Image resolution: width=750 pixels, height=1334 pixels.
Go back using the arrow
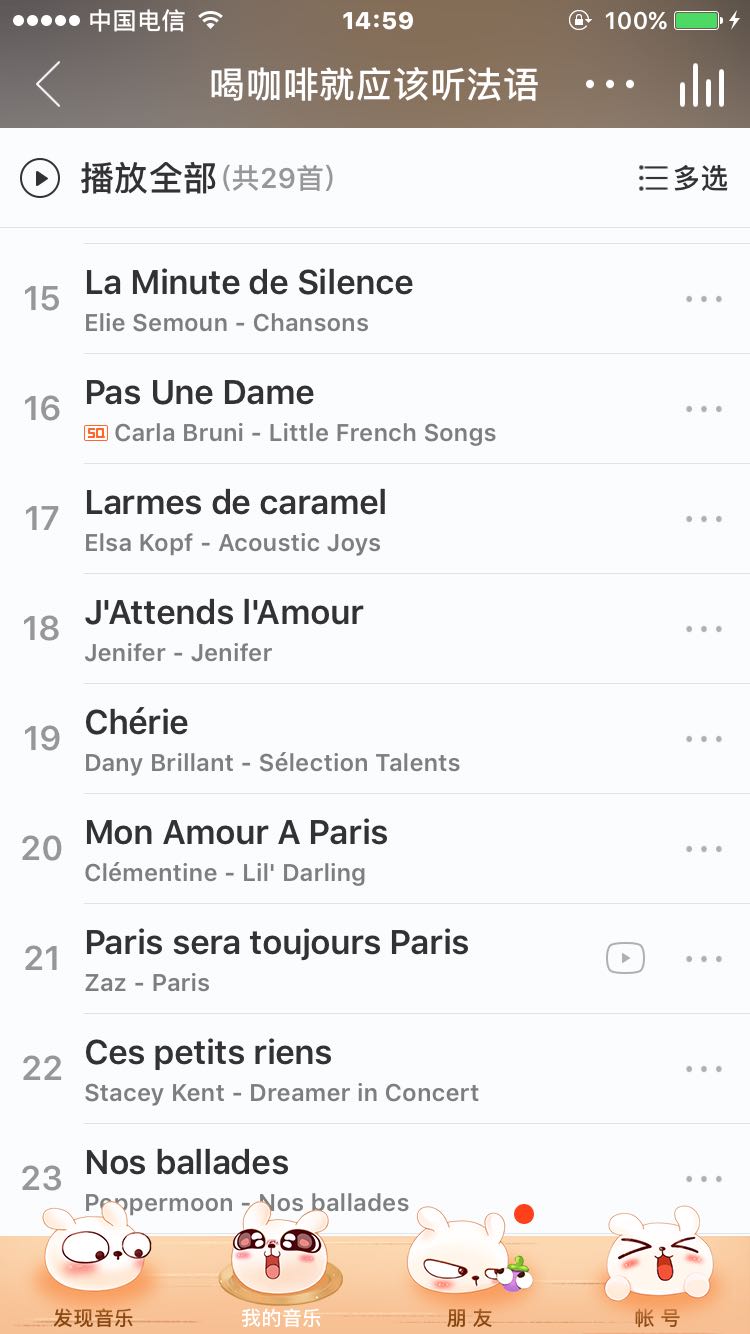pos(48,84)
